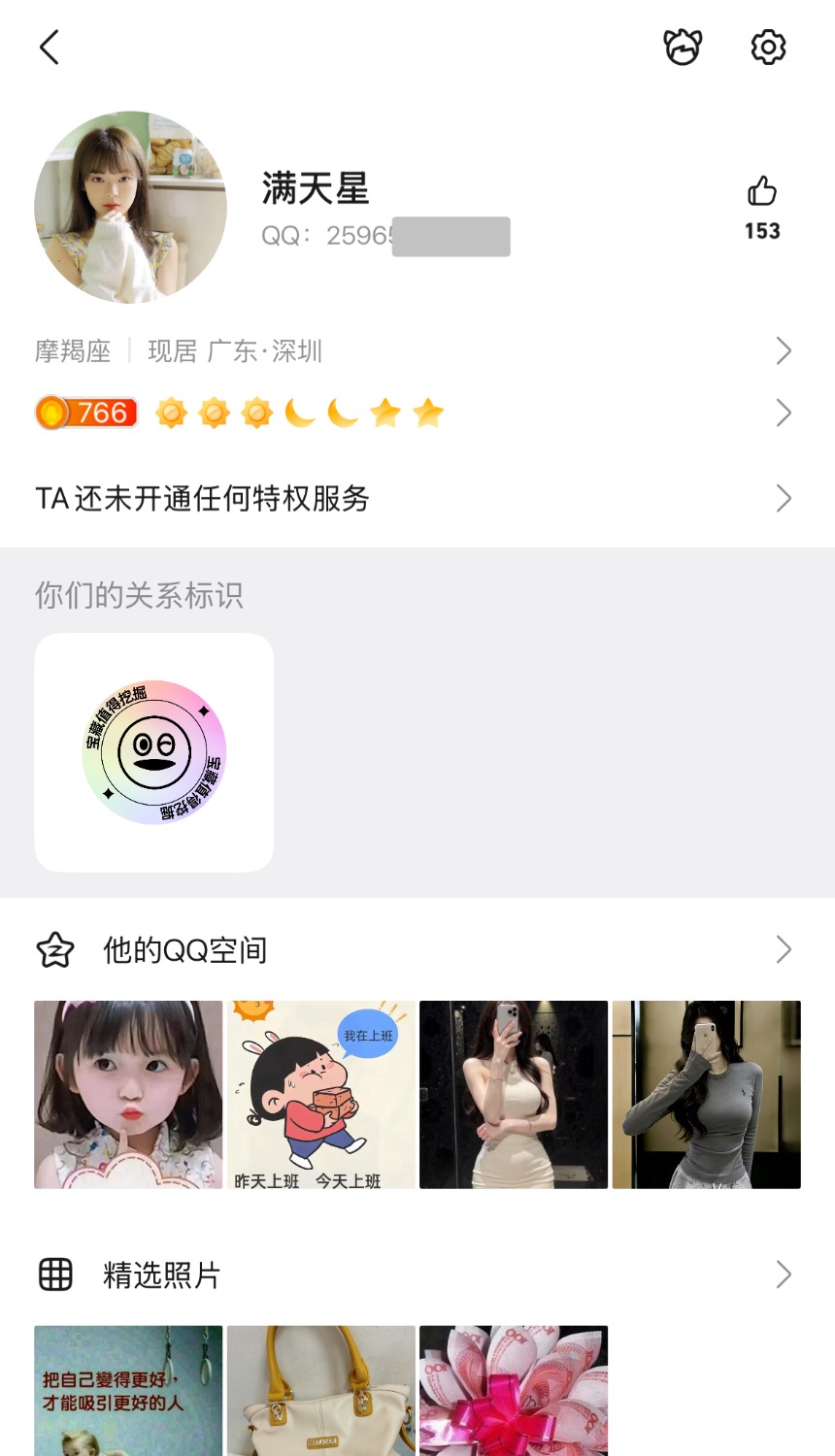This screenshot has height=1456, width=835.
Task: Open the handbag featured photo
Action: coord(320,1390)
